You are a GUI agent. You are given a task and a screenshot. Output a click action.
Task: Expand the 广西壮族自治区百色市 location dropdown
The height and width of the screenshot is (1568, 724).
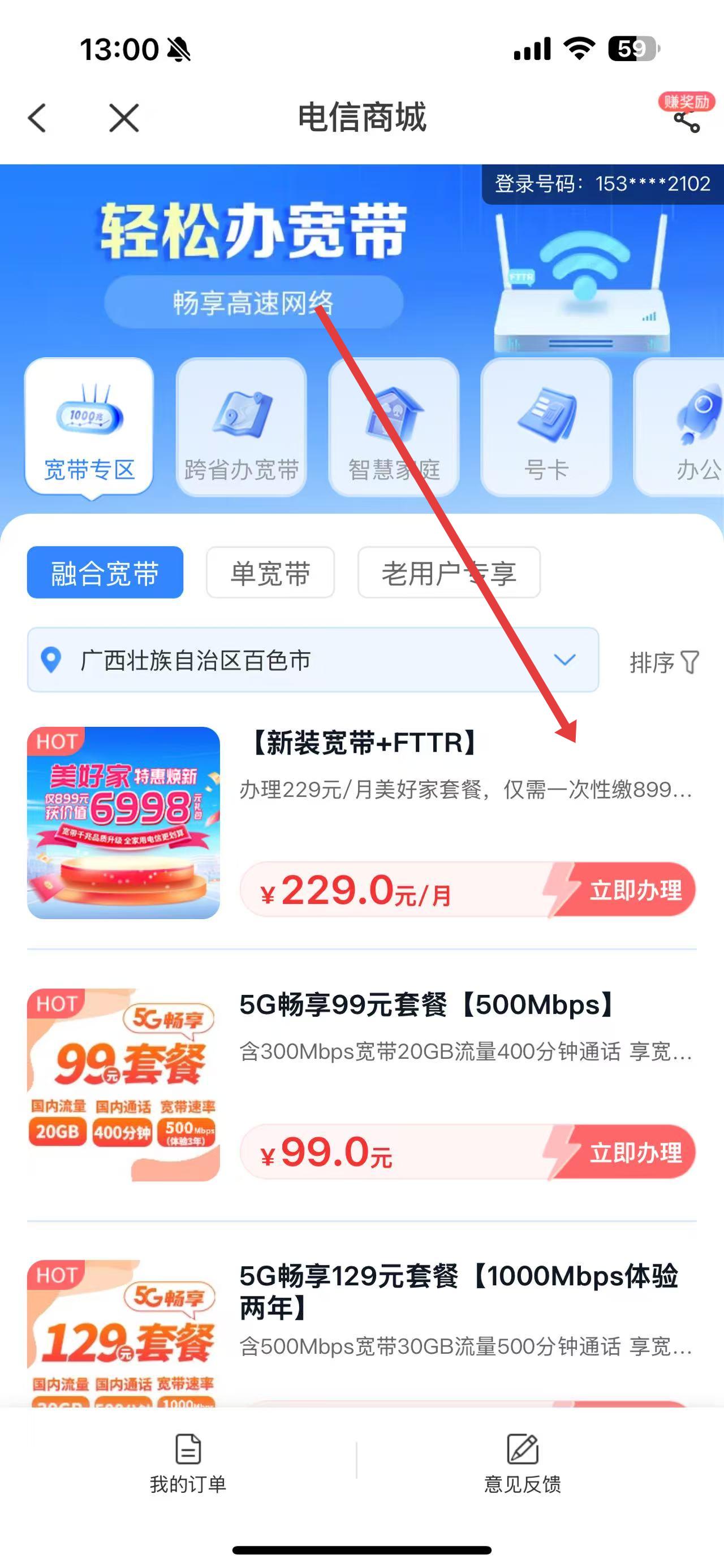pos(313,660)
